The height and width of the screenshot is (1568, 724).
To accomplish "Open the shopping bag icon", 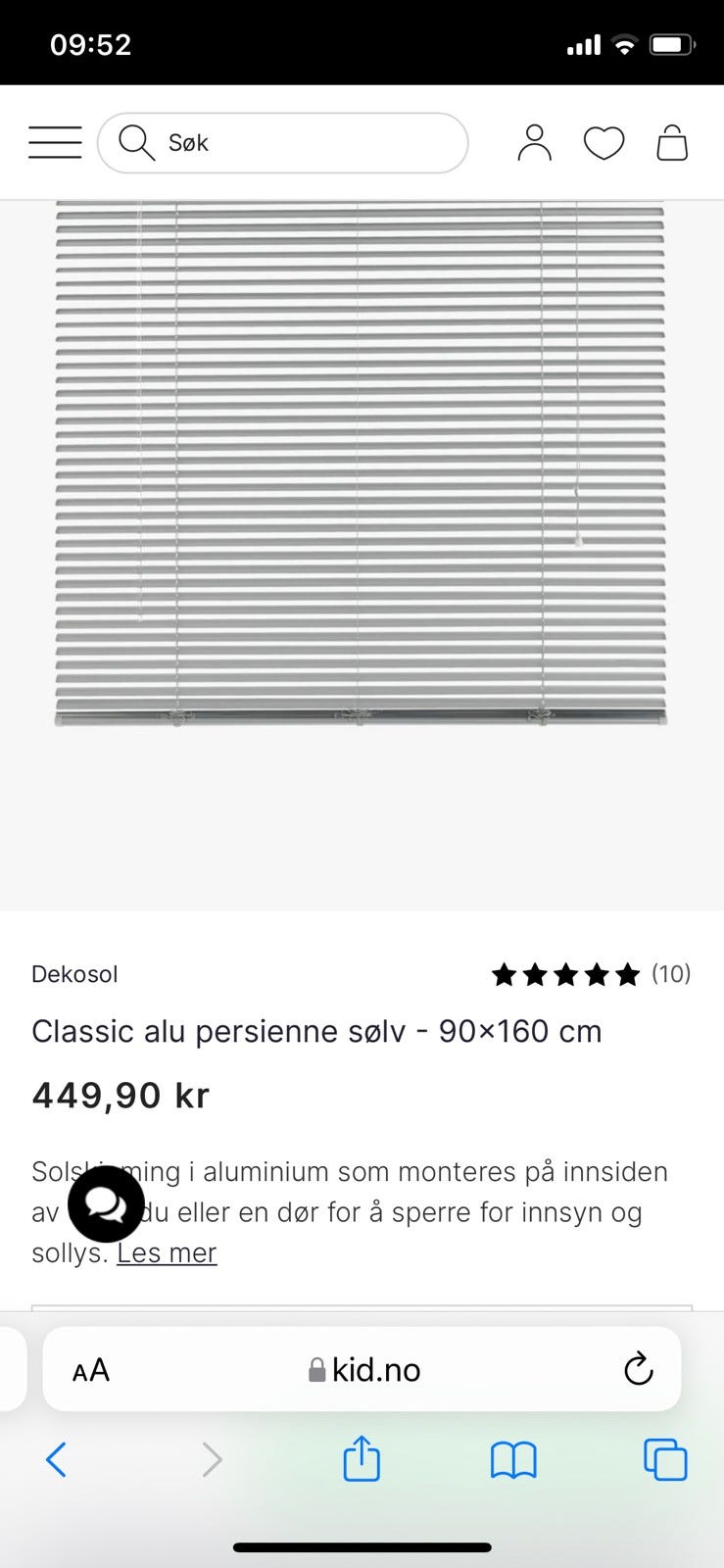I will click(x=673, y=141).
